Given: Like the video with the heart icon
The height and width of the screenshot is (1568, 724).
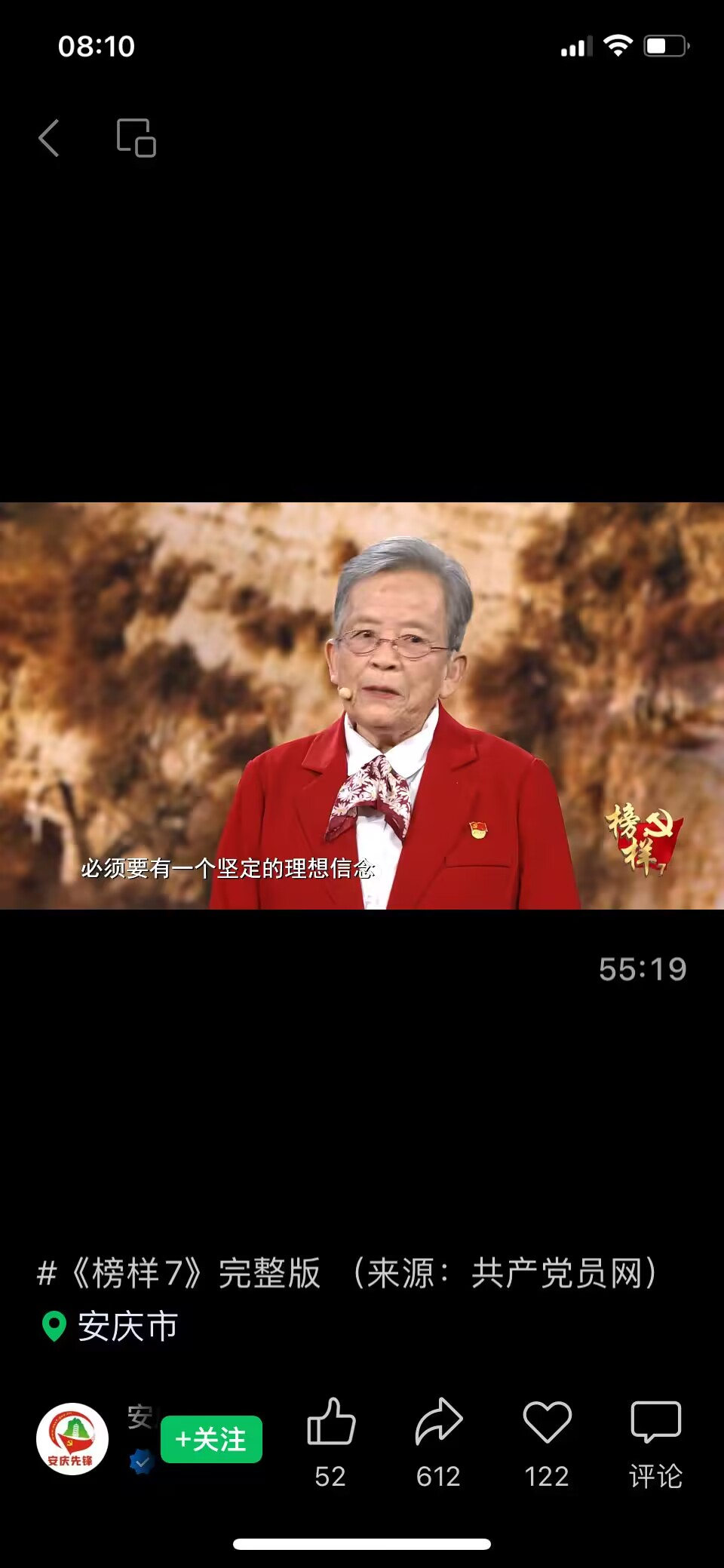Looking at the screenshot, I should click(x=547, y=1423).
